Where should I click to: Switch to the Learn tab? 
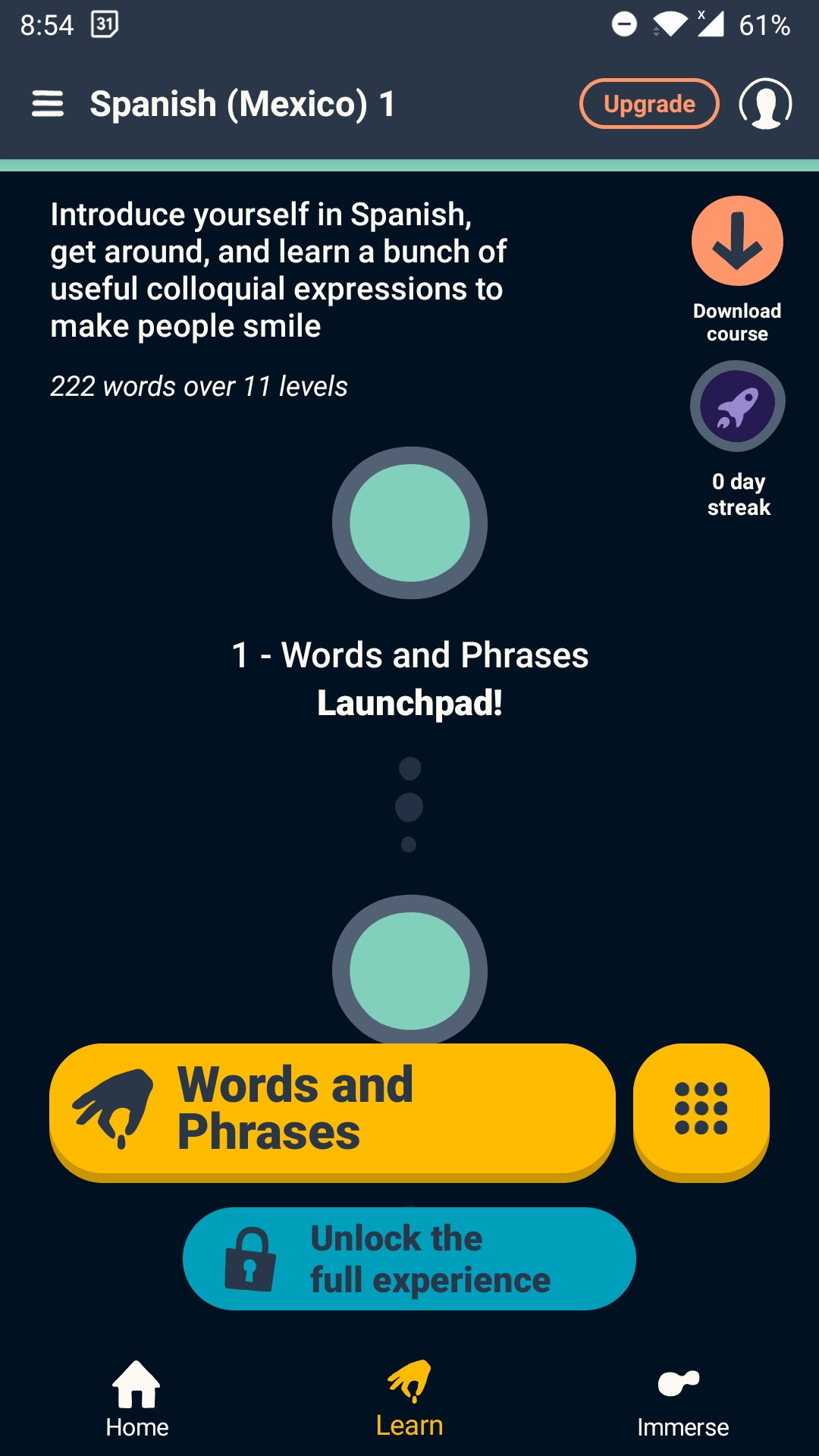409,1399
